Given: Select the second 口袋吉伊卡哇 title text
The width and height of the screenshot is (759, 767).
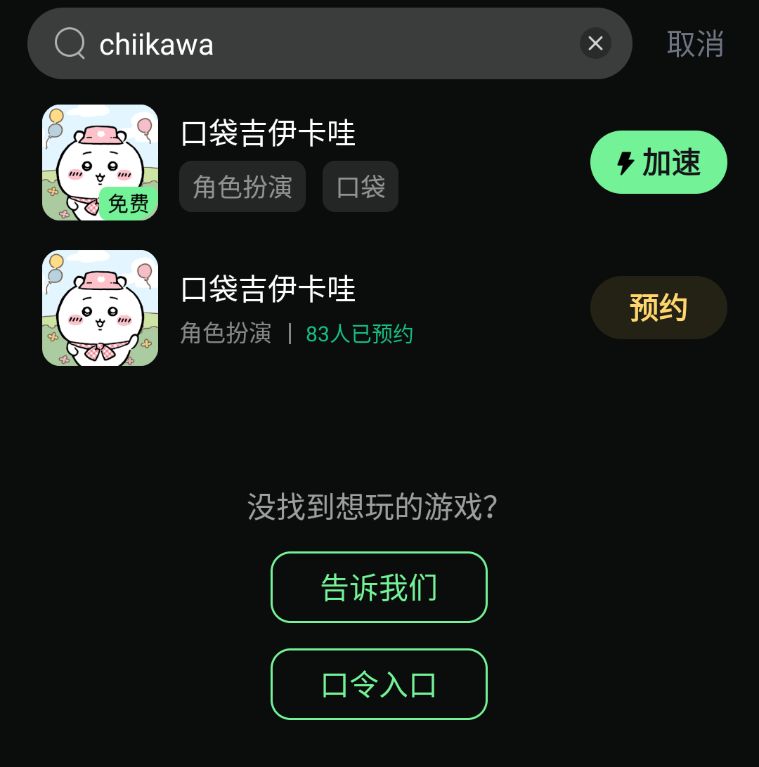Looking at the screenshot, I should (x=267, y=289).
